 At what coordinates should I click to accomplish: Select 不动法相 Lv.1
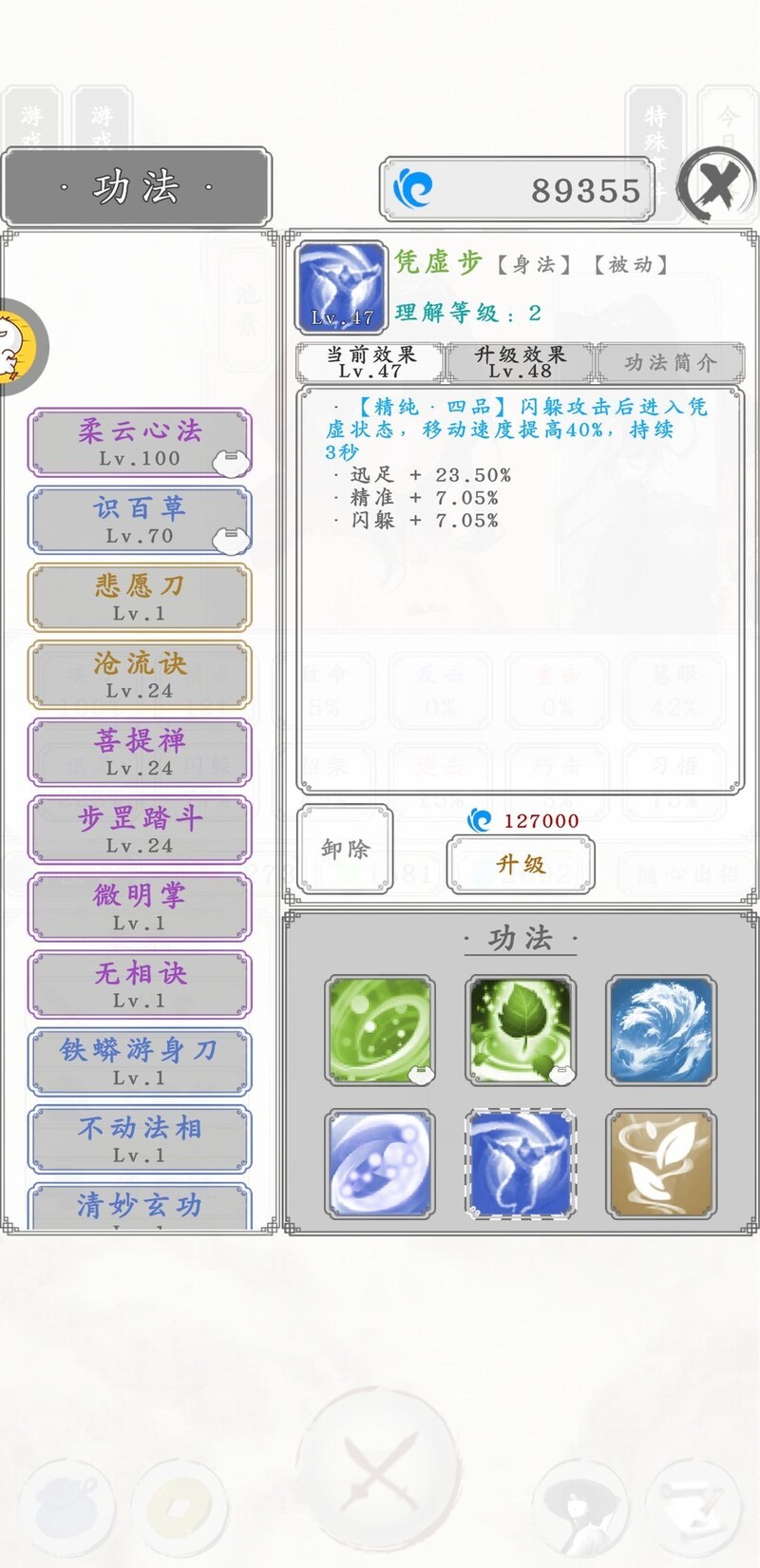140,1139
